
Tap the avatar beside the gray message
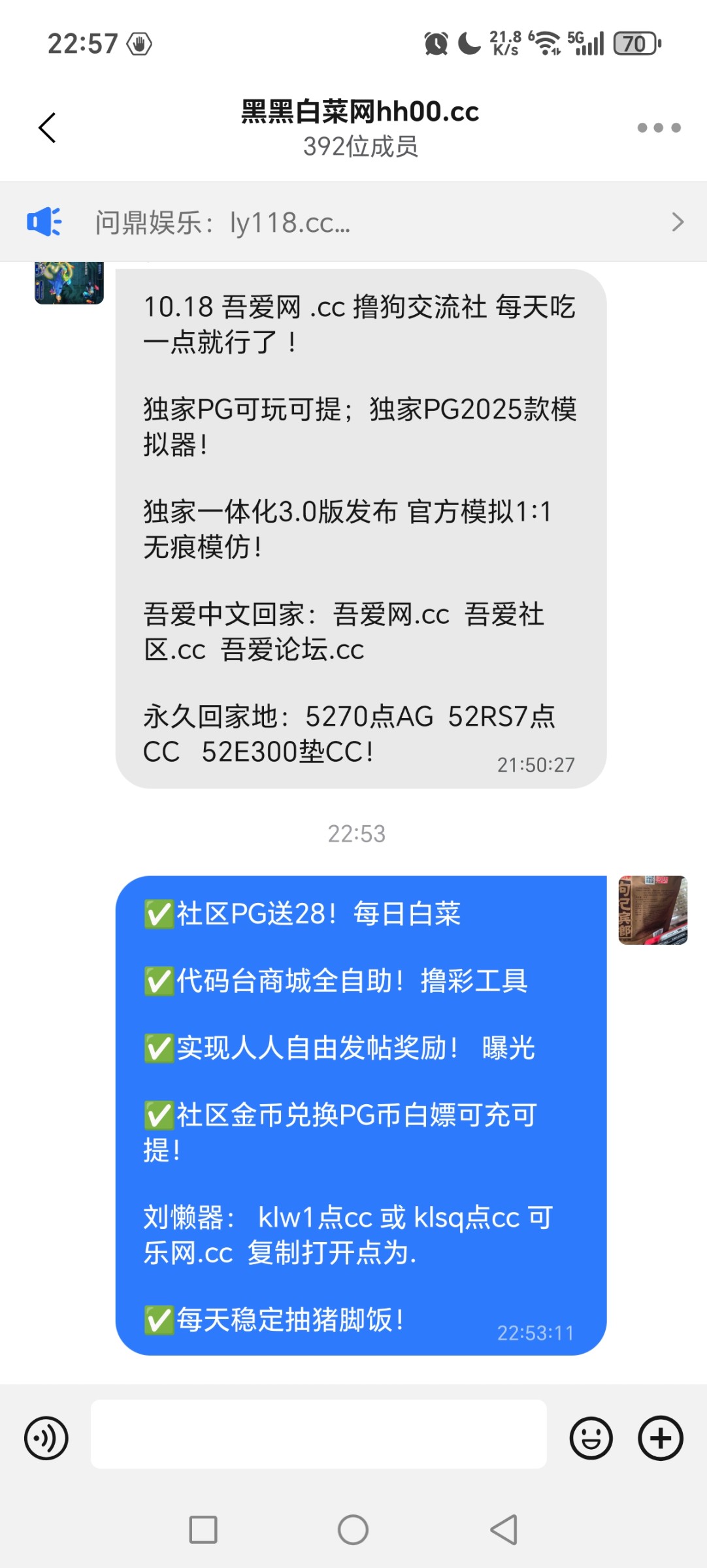[x=69, y=284]
